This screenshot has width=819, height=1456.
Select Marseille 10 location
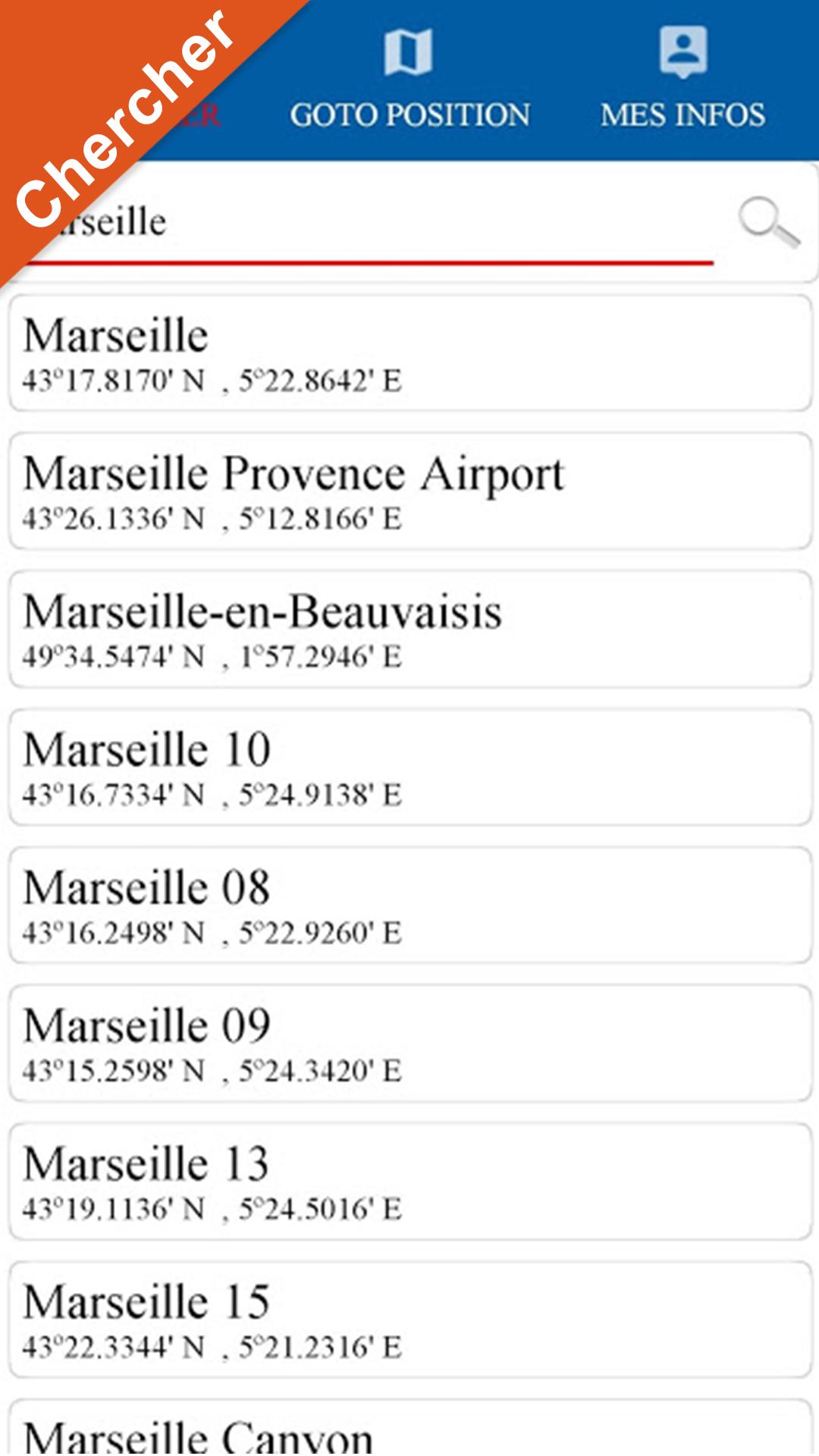click(x=409, y=767)
